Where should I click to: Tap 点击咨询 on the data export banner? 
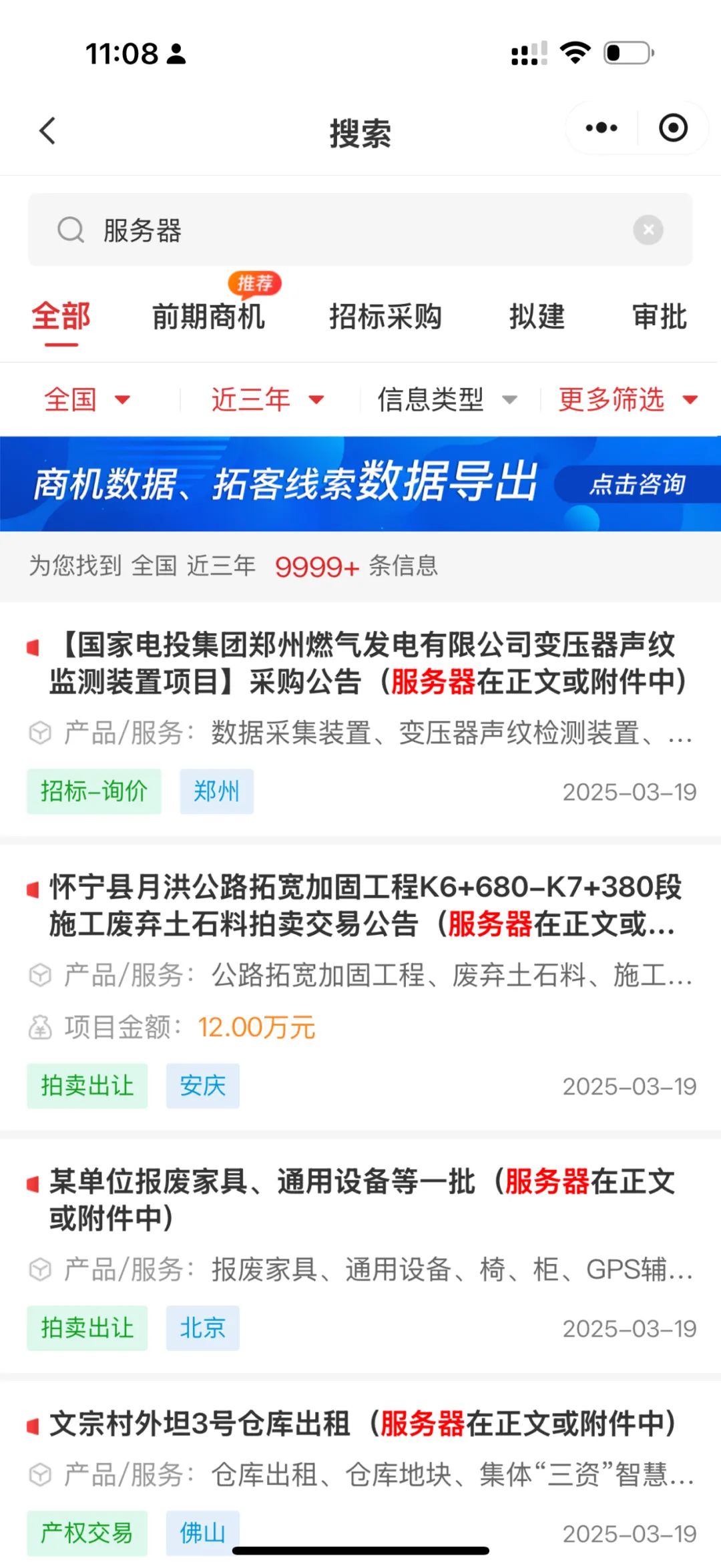click(x=637, y=484)
